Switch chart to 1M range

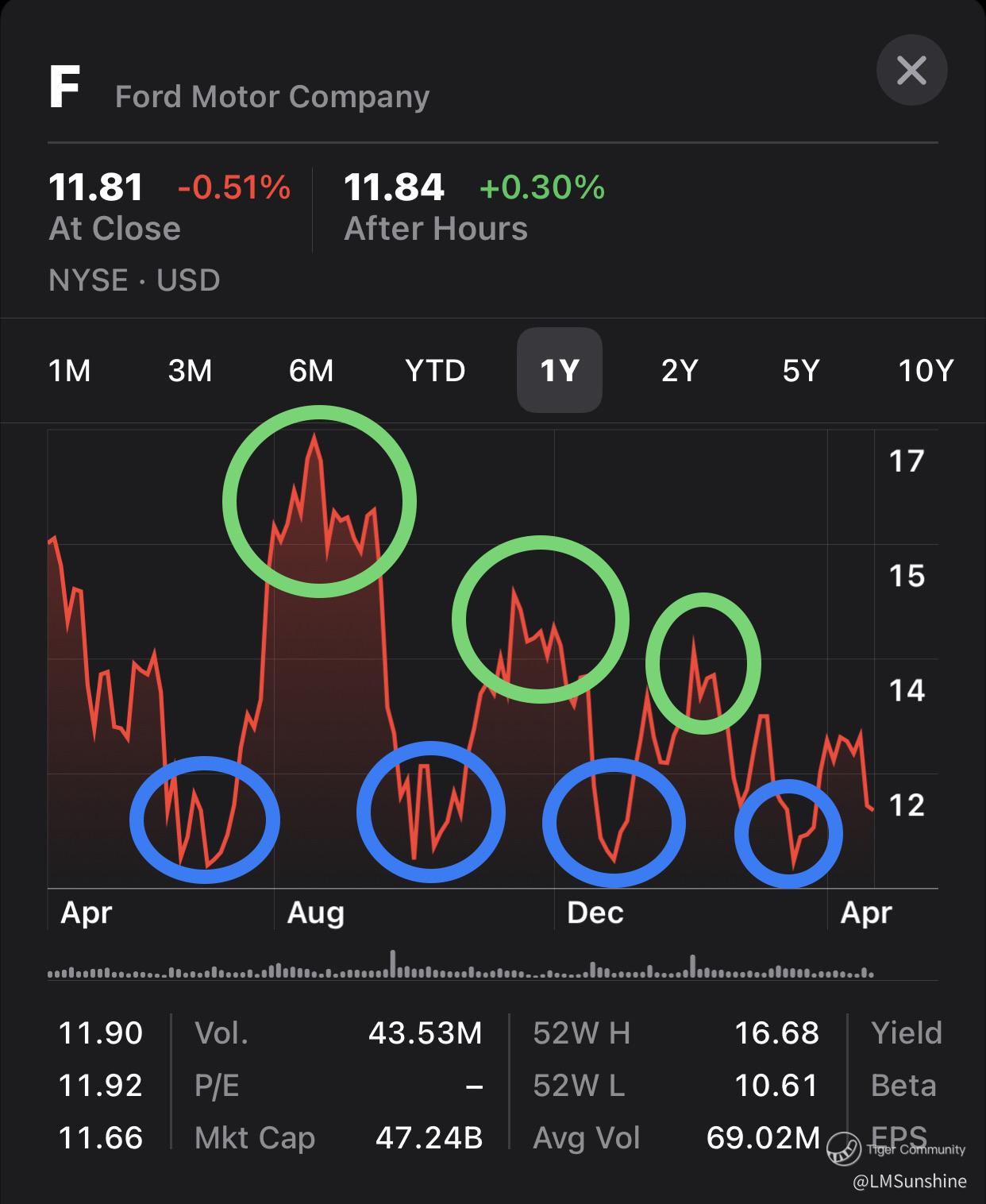[70, 370]
